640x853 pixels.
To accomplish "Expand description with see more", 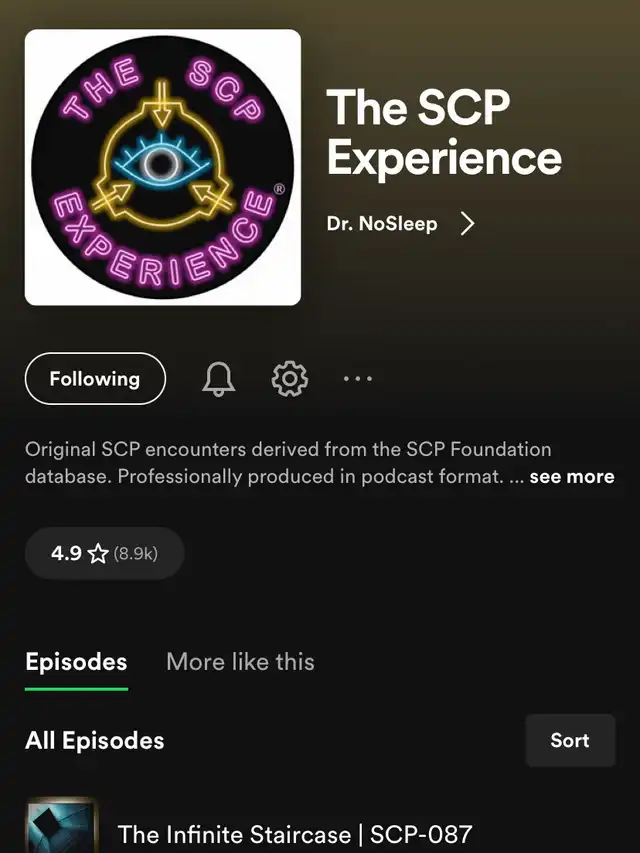I will click(x=571, y=477).
